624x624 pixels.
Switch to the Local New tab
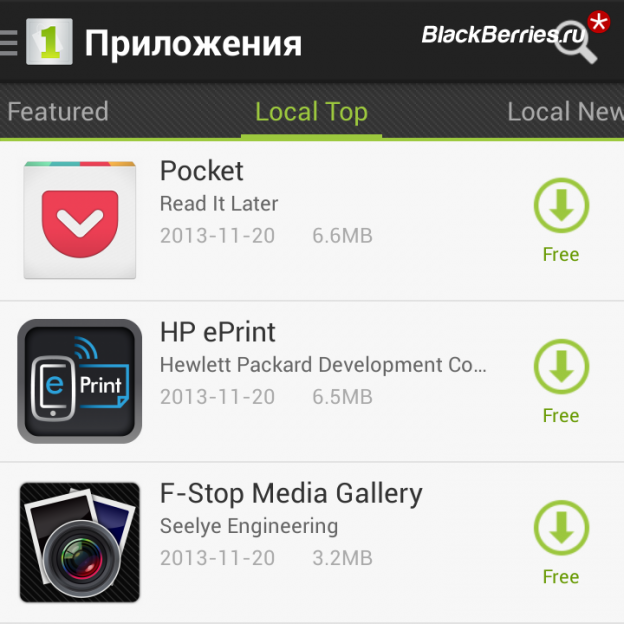point(565,112)
